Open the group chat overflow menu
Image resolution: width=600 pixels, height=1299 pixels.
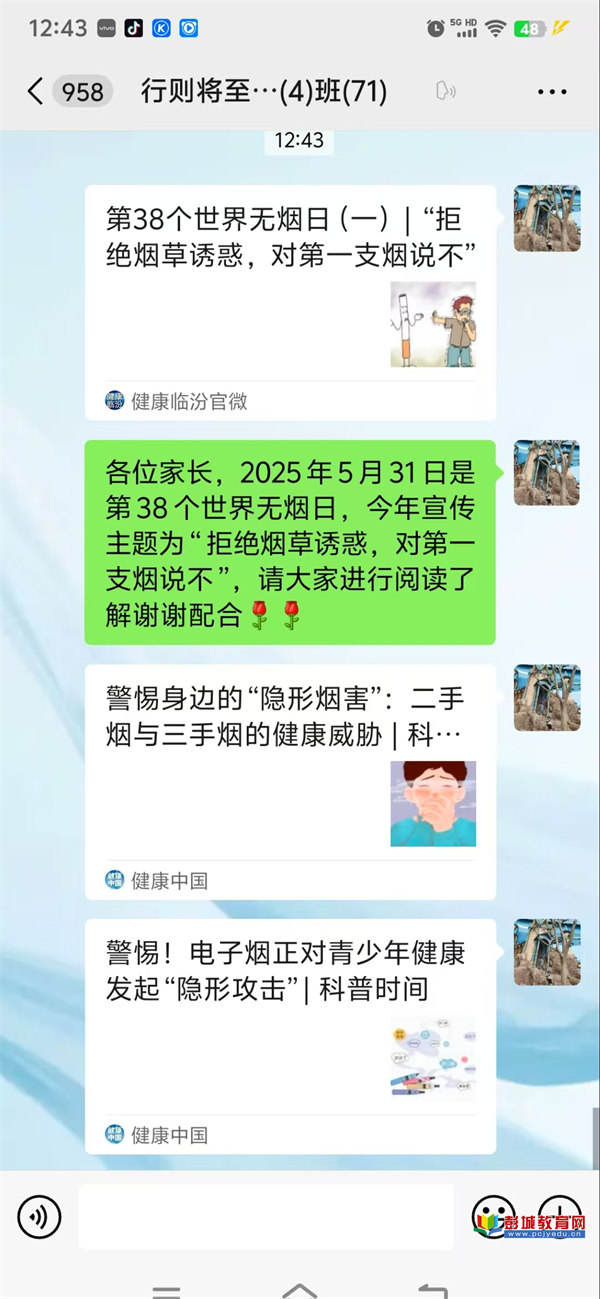coord(552,92)
